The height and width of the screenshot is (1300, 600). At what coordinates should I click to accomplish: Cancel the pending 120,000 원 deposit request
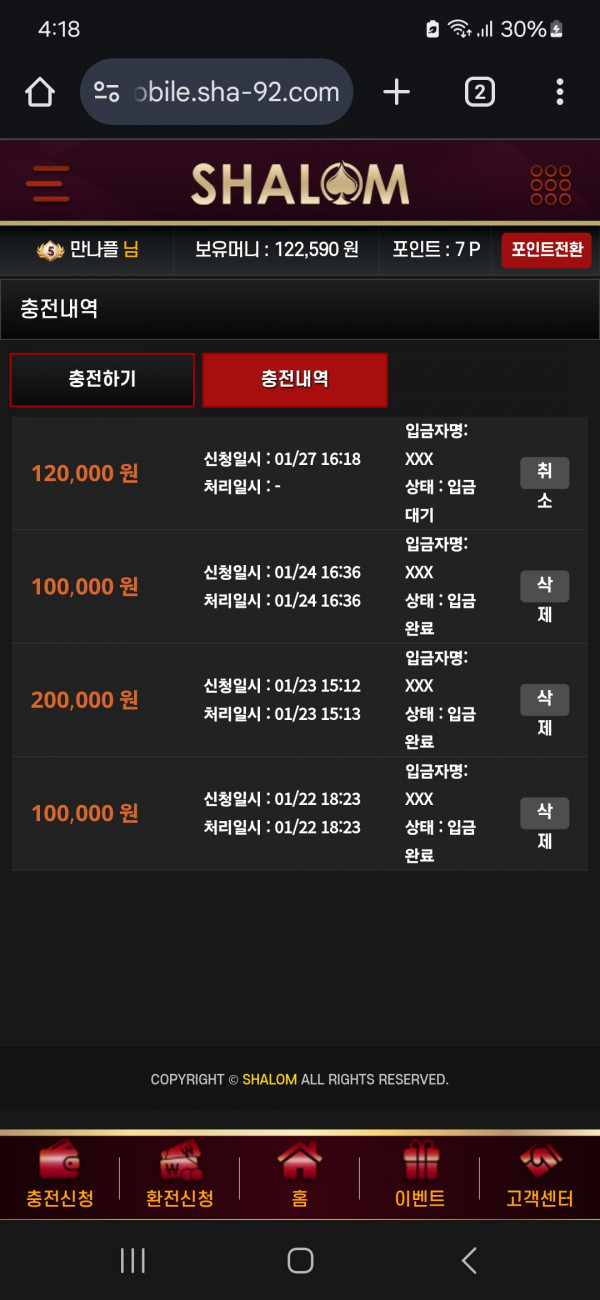pyautogui.click(x=544, y=485)
